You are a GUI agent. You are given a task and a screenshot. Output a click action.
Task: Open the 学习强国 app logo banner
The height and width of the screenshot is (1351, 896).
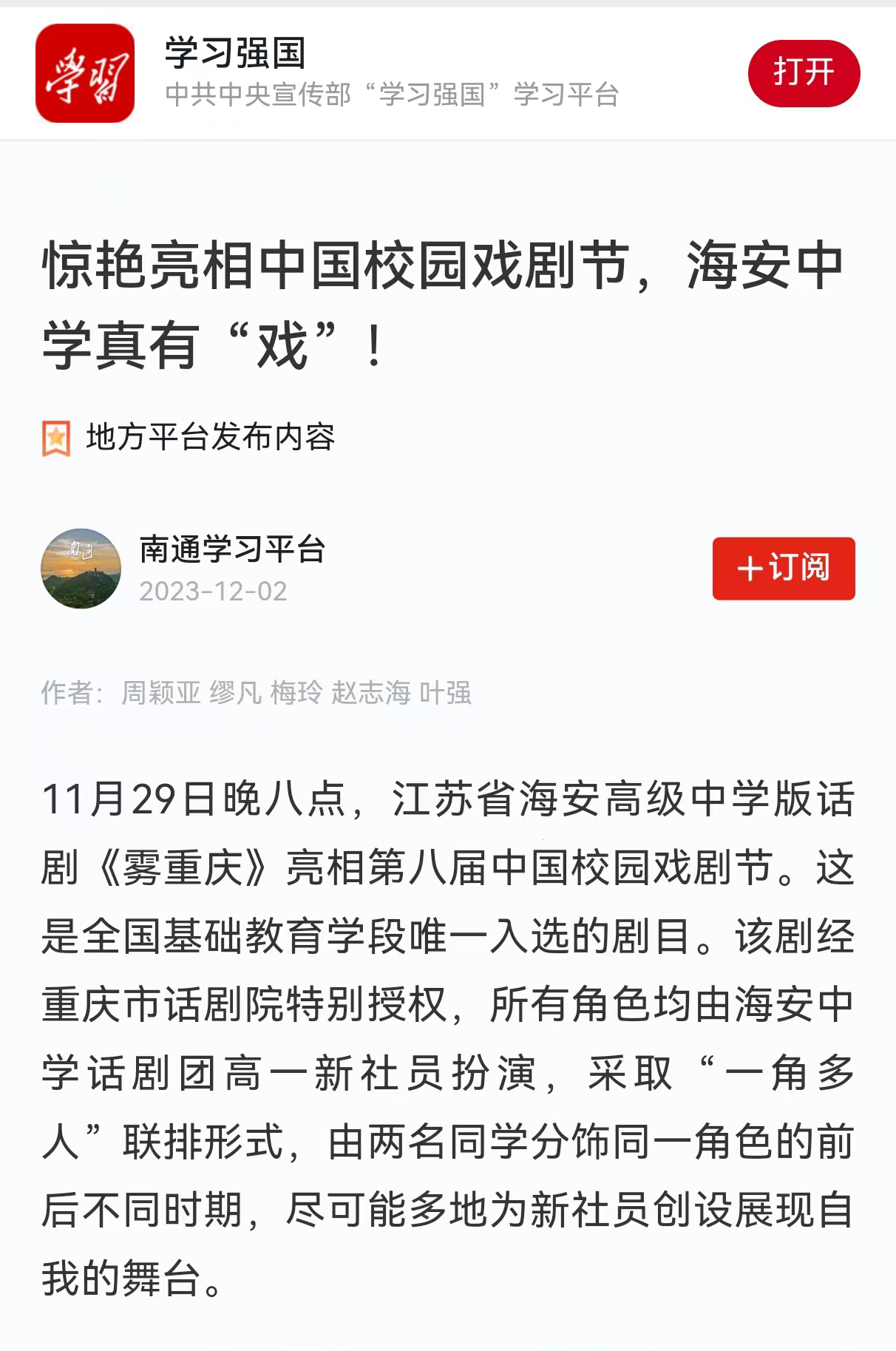85,73
